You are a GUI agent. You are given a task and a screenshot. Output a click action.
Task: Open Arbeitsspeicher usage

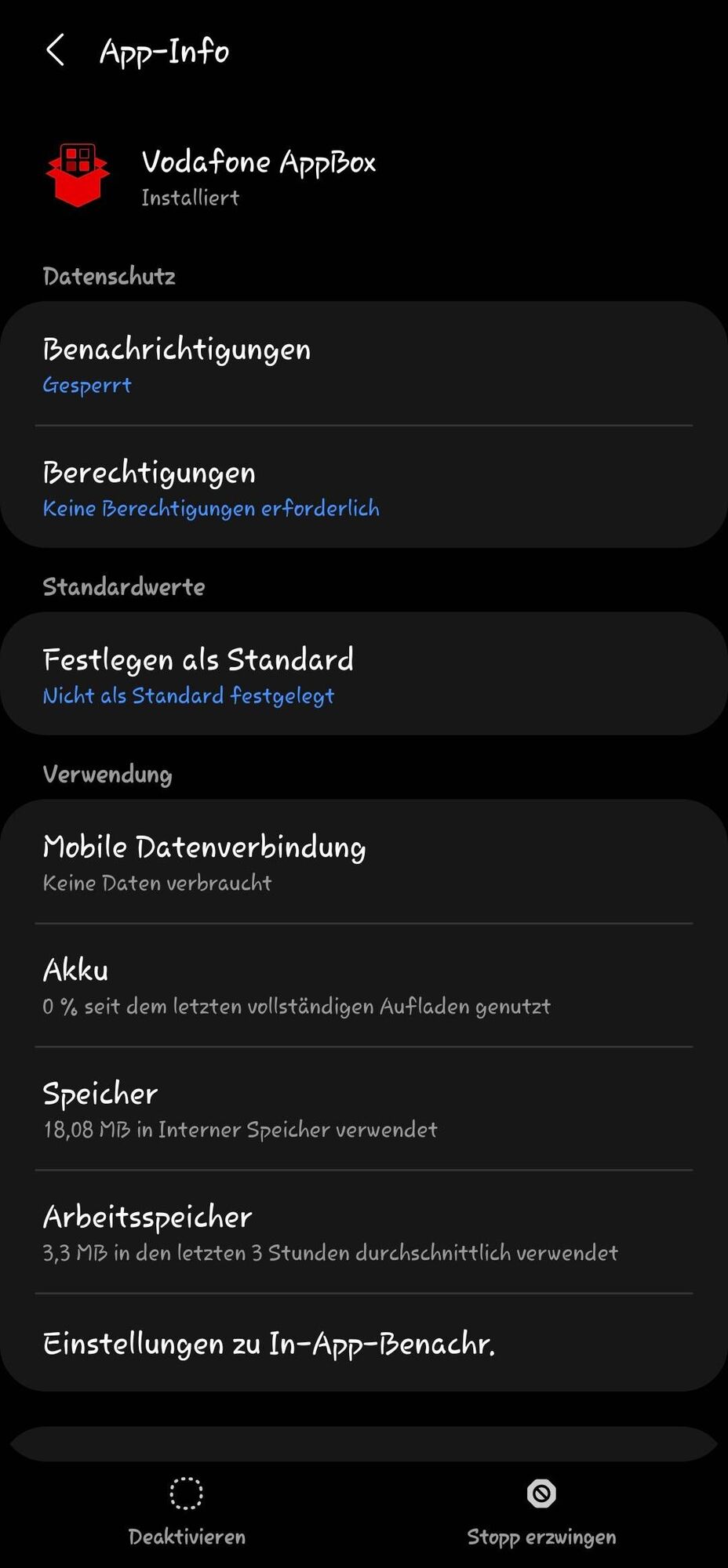coord(364,1232)
